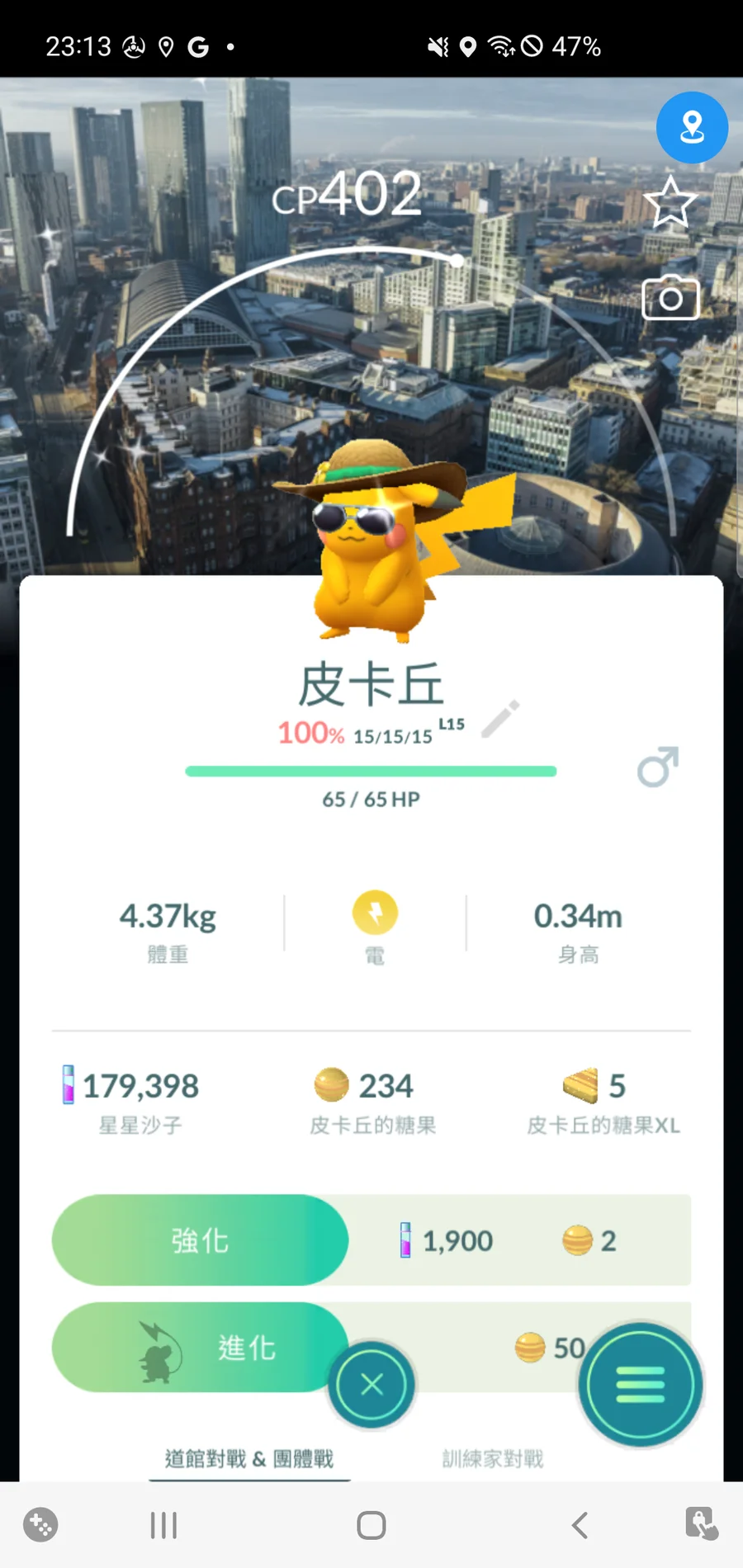Close the Pokémon details with X button

click(371, 1384)
